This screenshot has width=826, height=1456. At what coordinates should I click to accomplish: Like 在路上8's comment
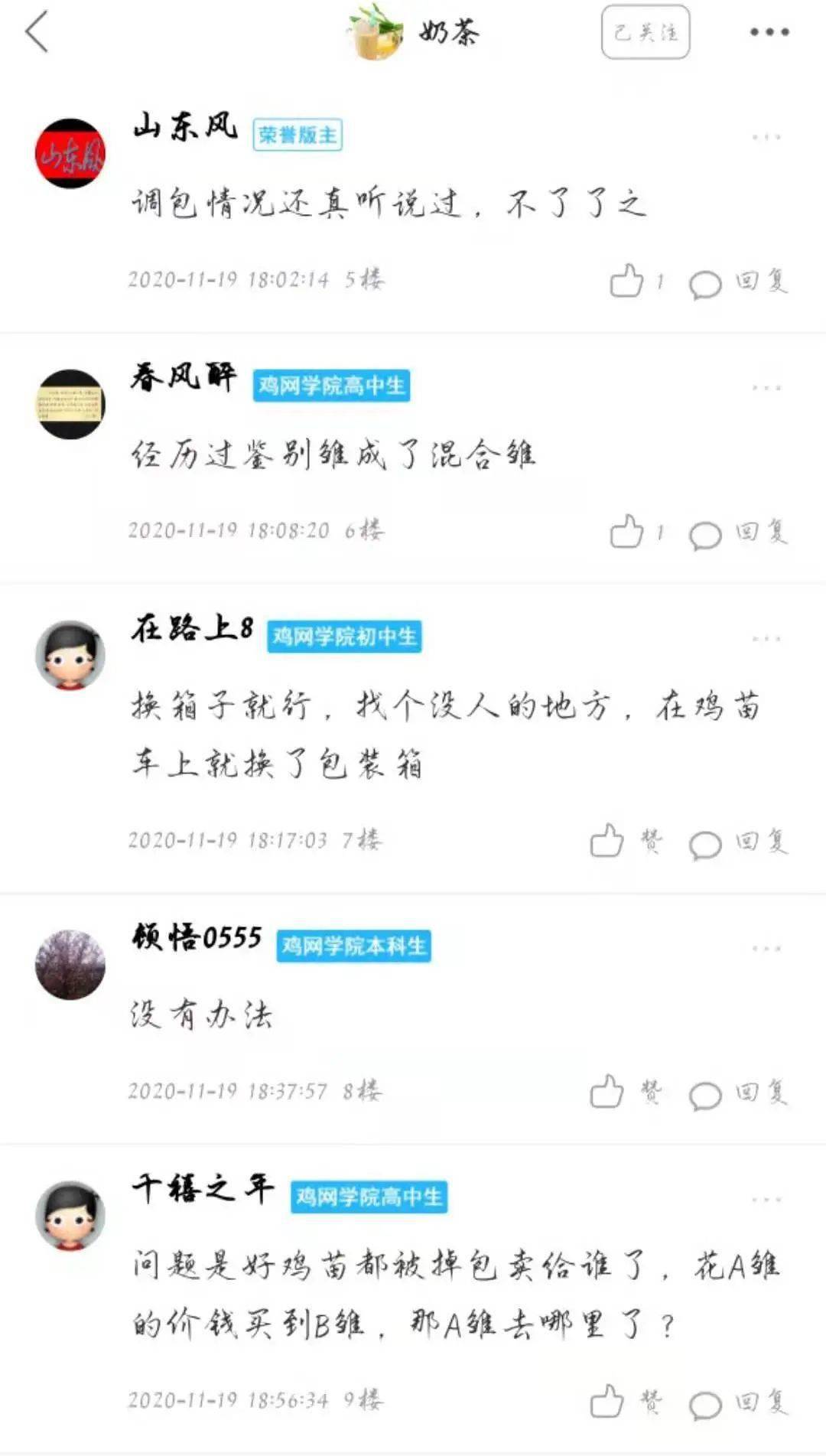(608, 842)
